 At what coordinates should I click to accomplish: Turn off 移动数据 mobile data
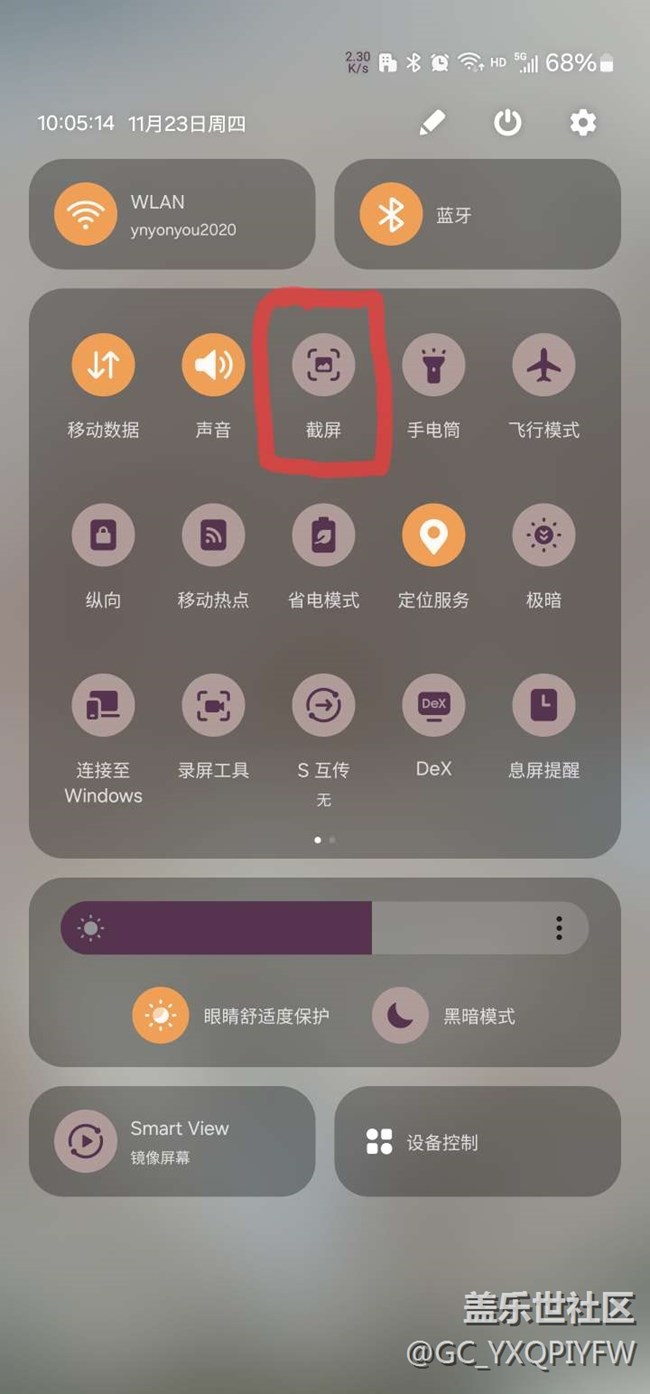(x=103, y=365)
